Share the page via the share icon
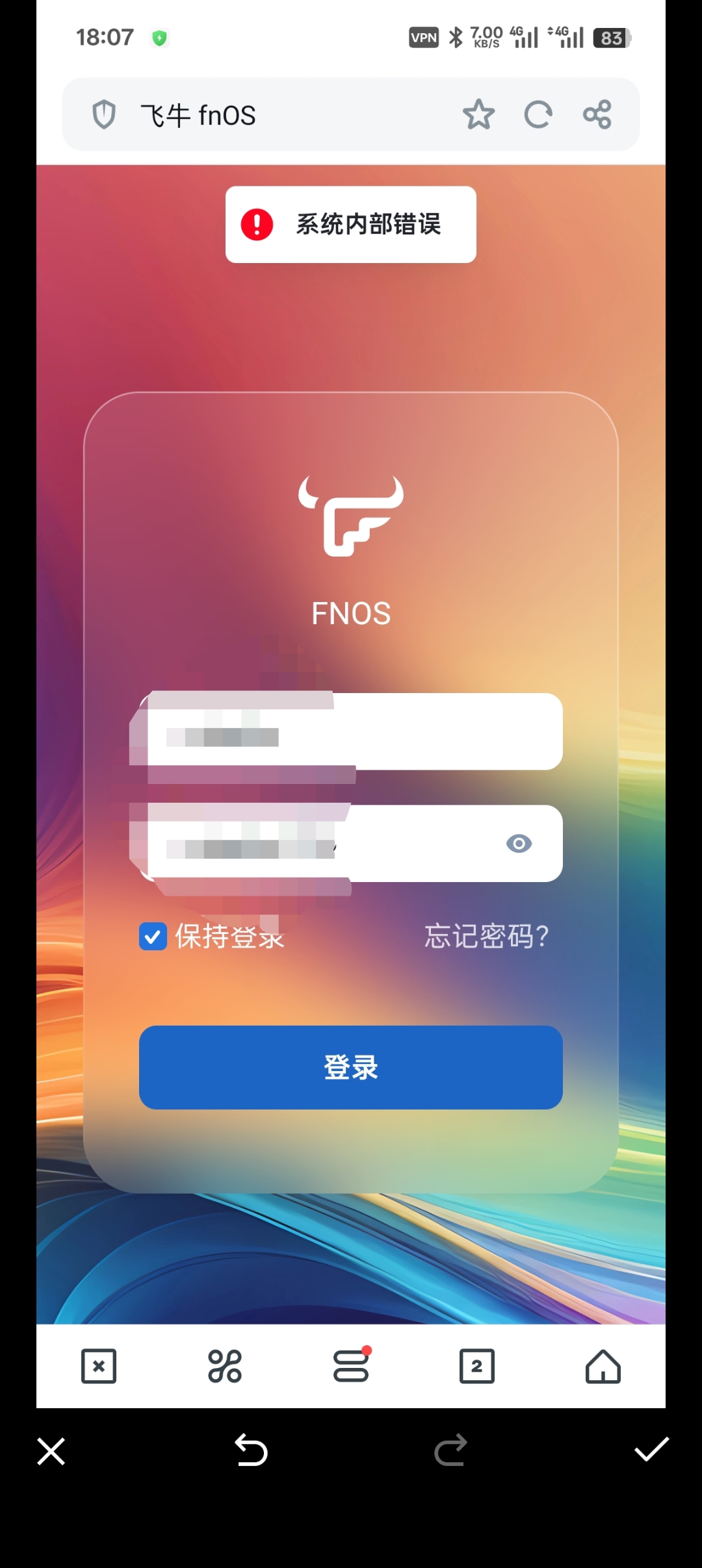Image resolution: width=702 pixels, height=1568 pixels. 597,115
